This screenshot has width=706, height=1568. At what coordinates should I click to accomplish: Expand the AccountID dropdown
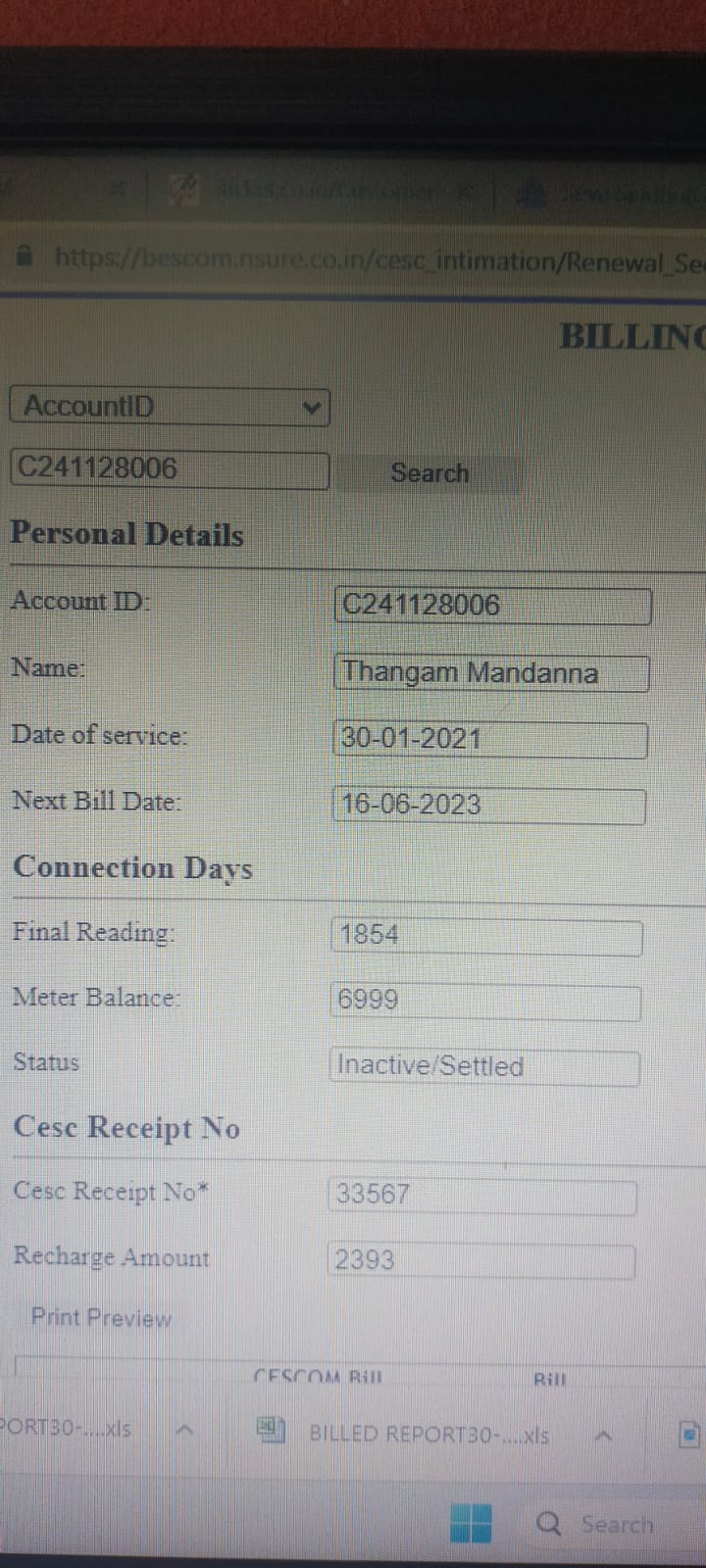tap(169, 406)
